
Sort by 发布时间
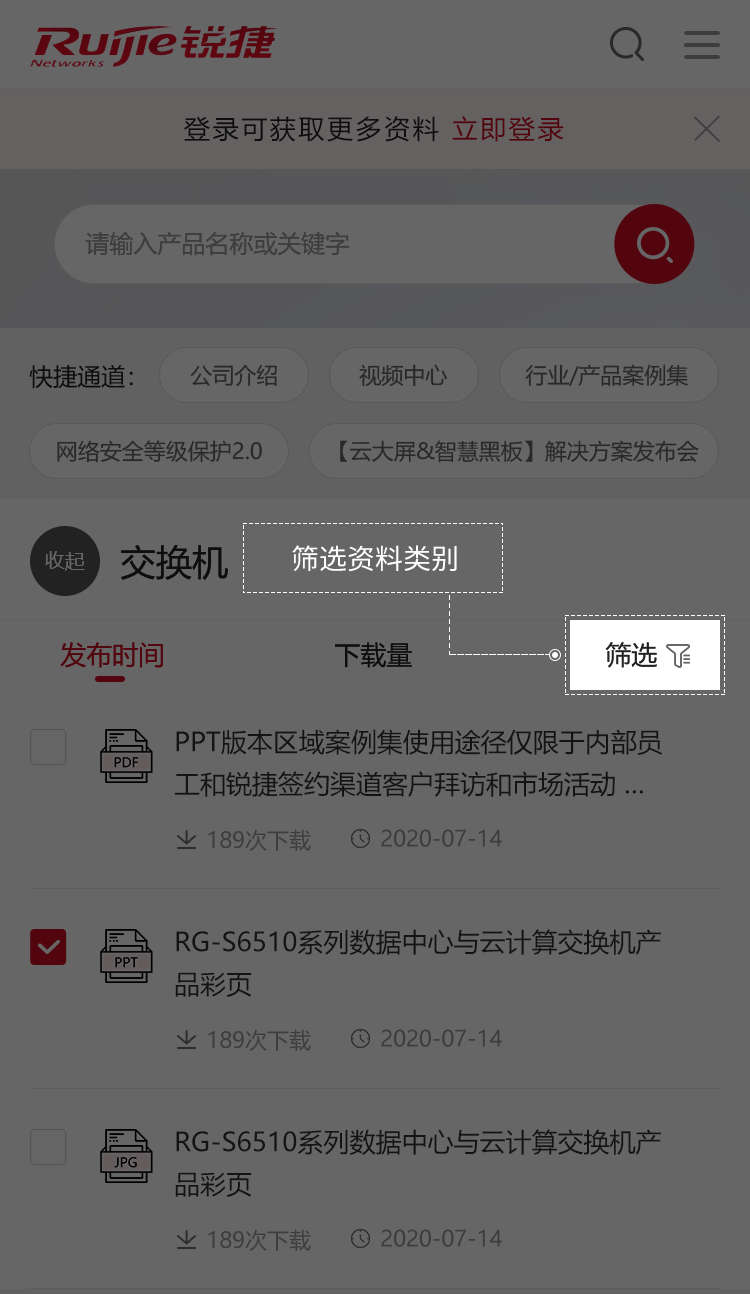(112, 656)
